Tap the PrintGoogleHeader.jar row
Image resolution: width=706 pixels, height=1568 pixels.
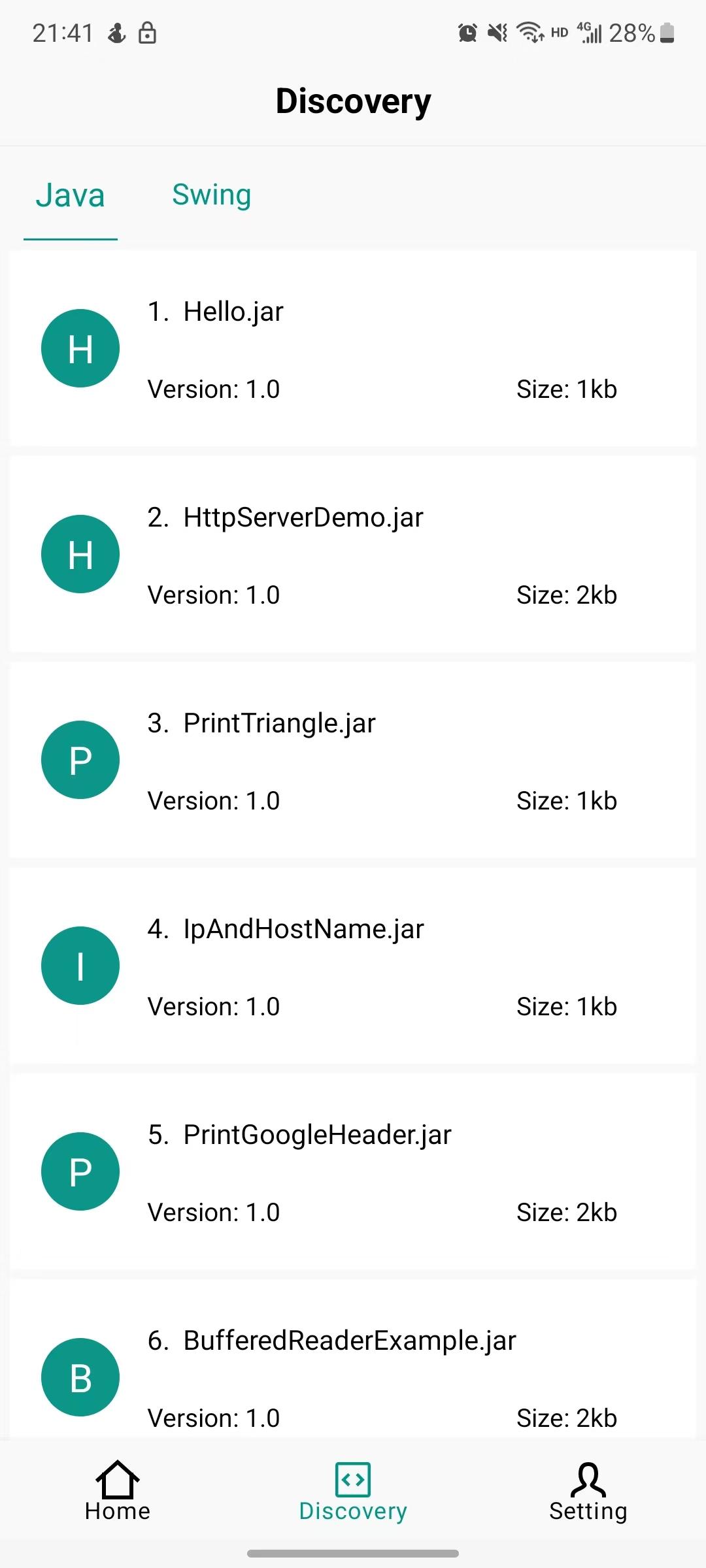pos(353,1171)
